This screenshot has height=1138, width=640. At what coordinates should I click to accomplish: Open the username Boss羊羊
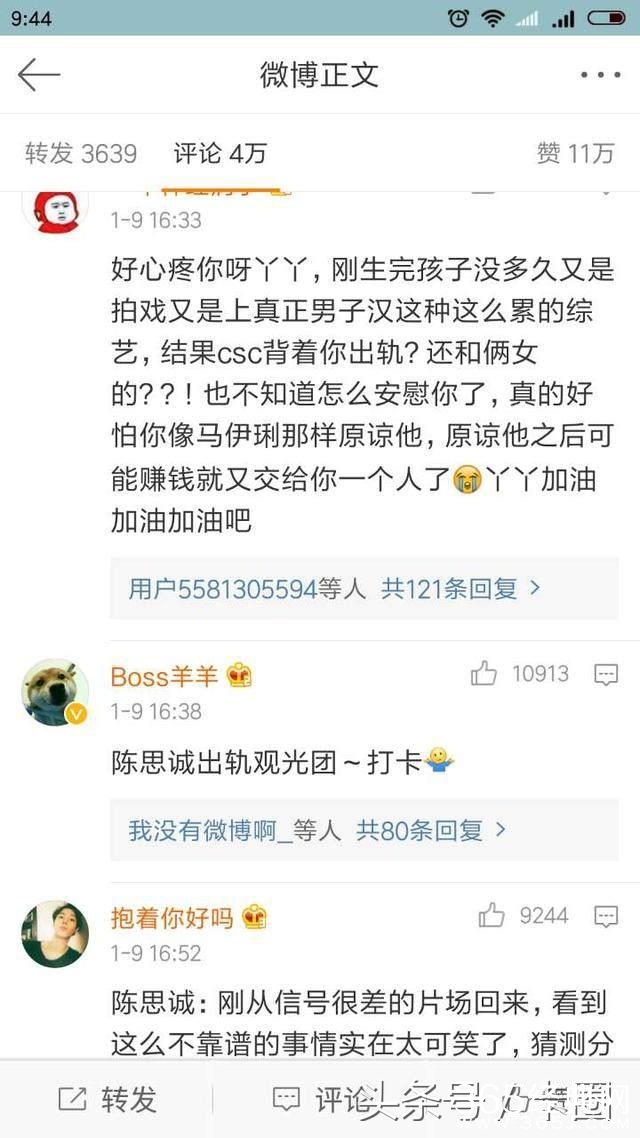click(164, 676)
